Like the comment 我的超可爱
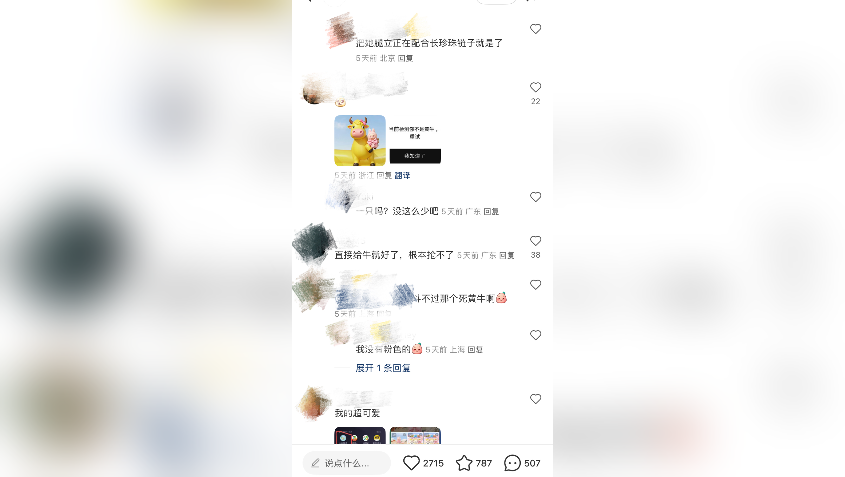 (535, 399)
